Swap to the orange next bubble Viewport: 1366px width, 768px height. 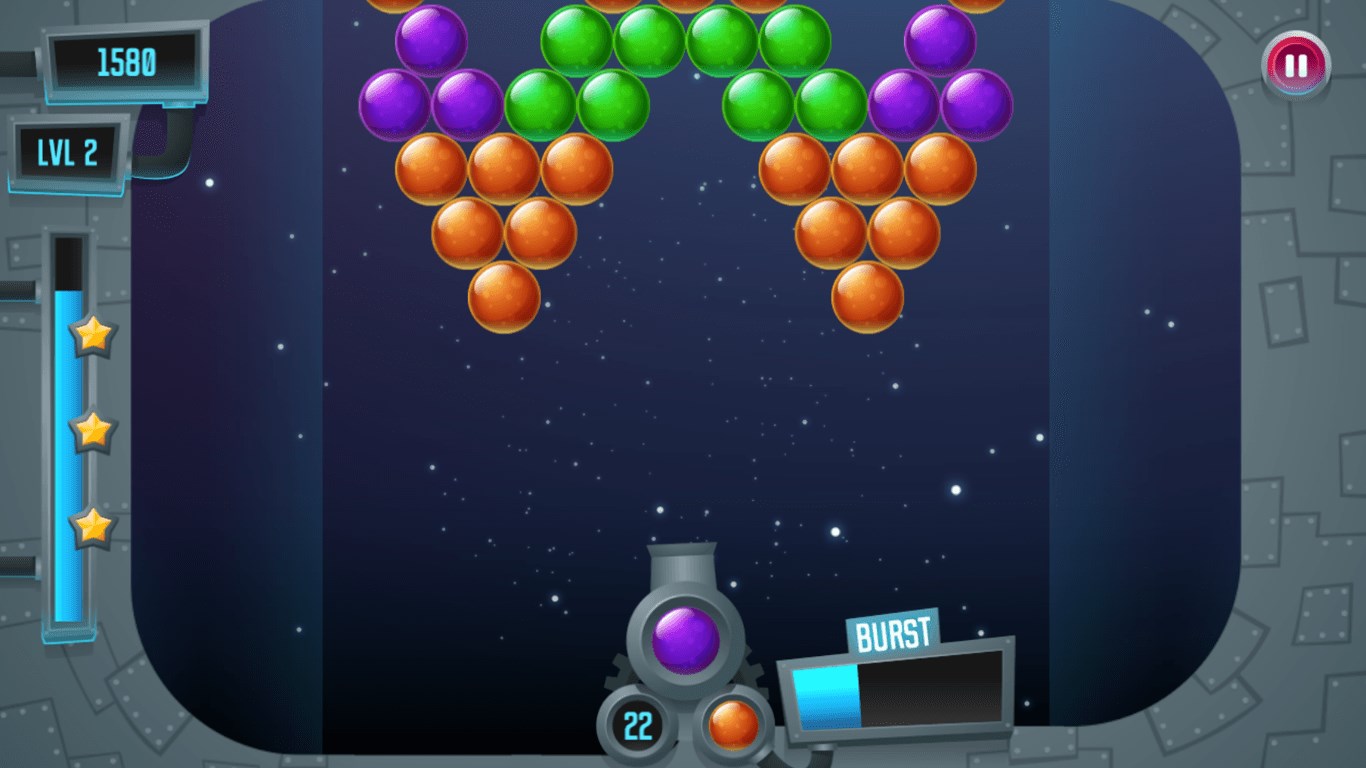pyautogui.click(x=733, y=724)
